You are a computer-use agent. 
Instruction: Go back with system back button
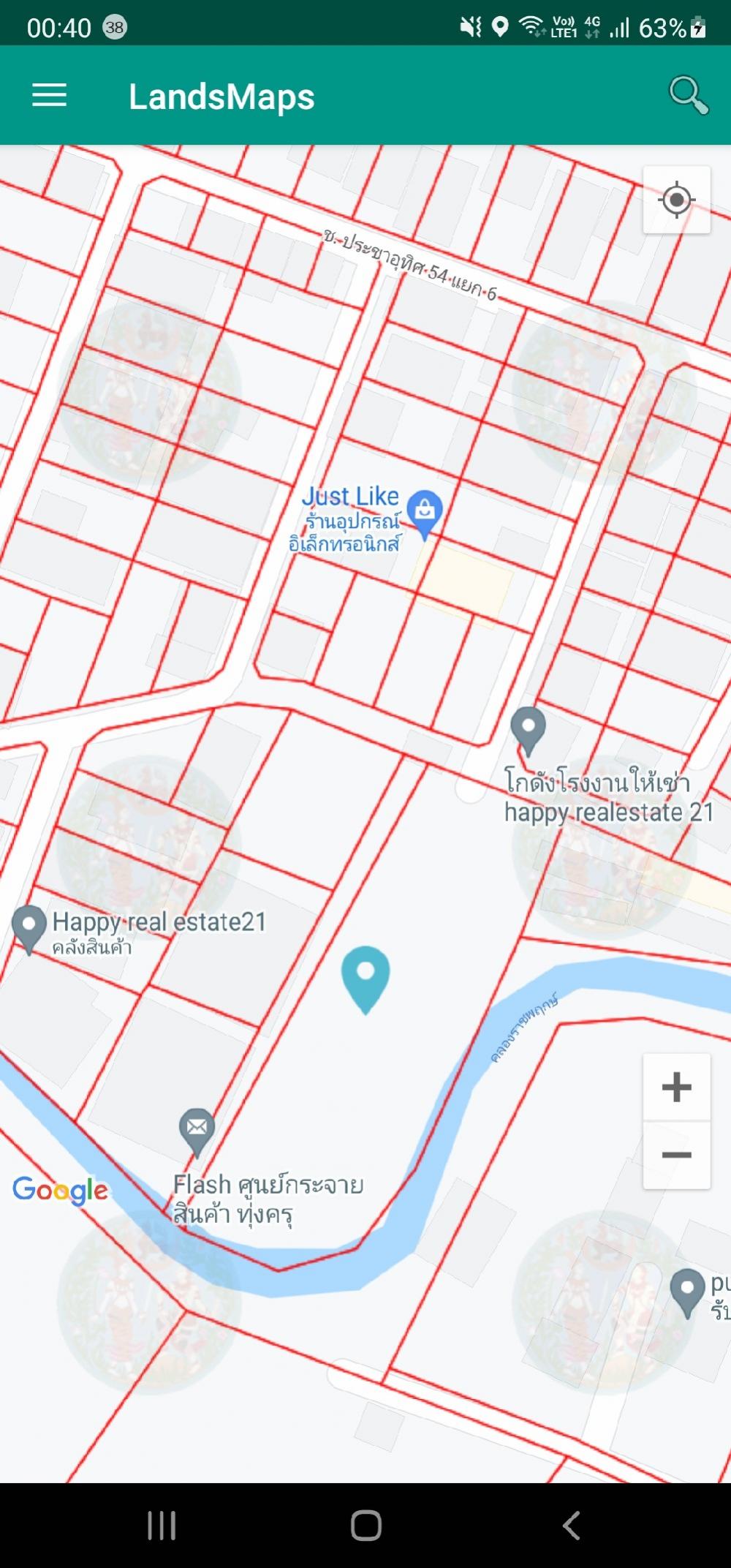[571, 1526]
